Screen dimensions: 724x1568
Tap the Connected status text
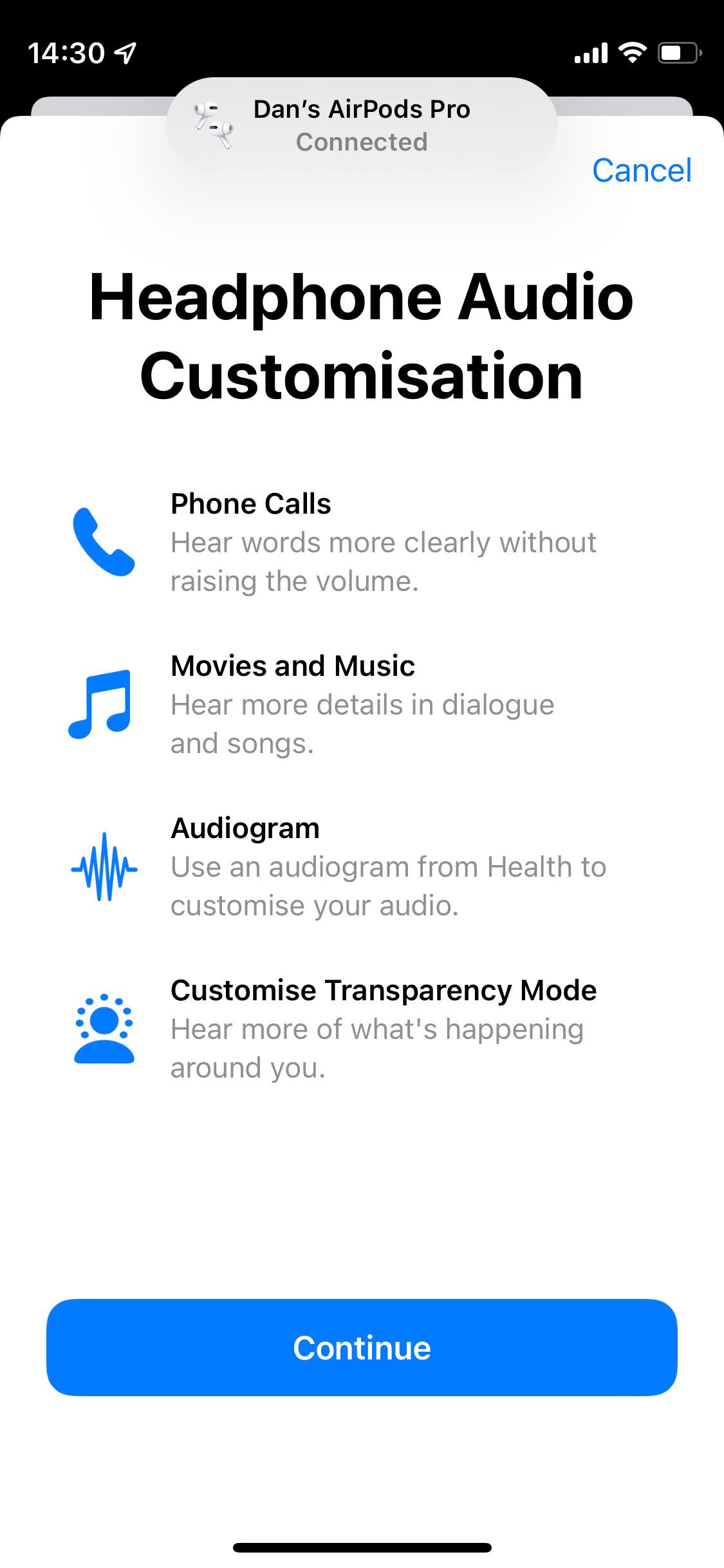point(362,142)
